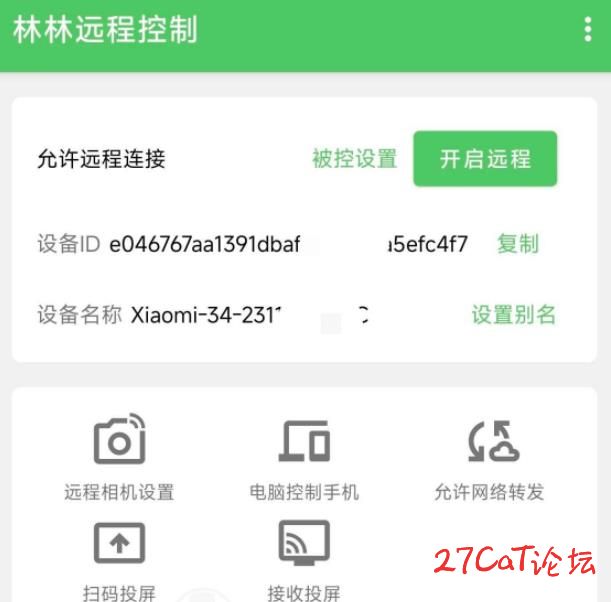This screenshot has height=602, width=611.
Task: Copy the device ID with 复制
Action: pyautogui.click(x=517, y=244)
